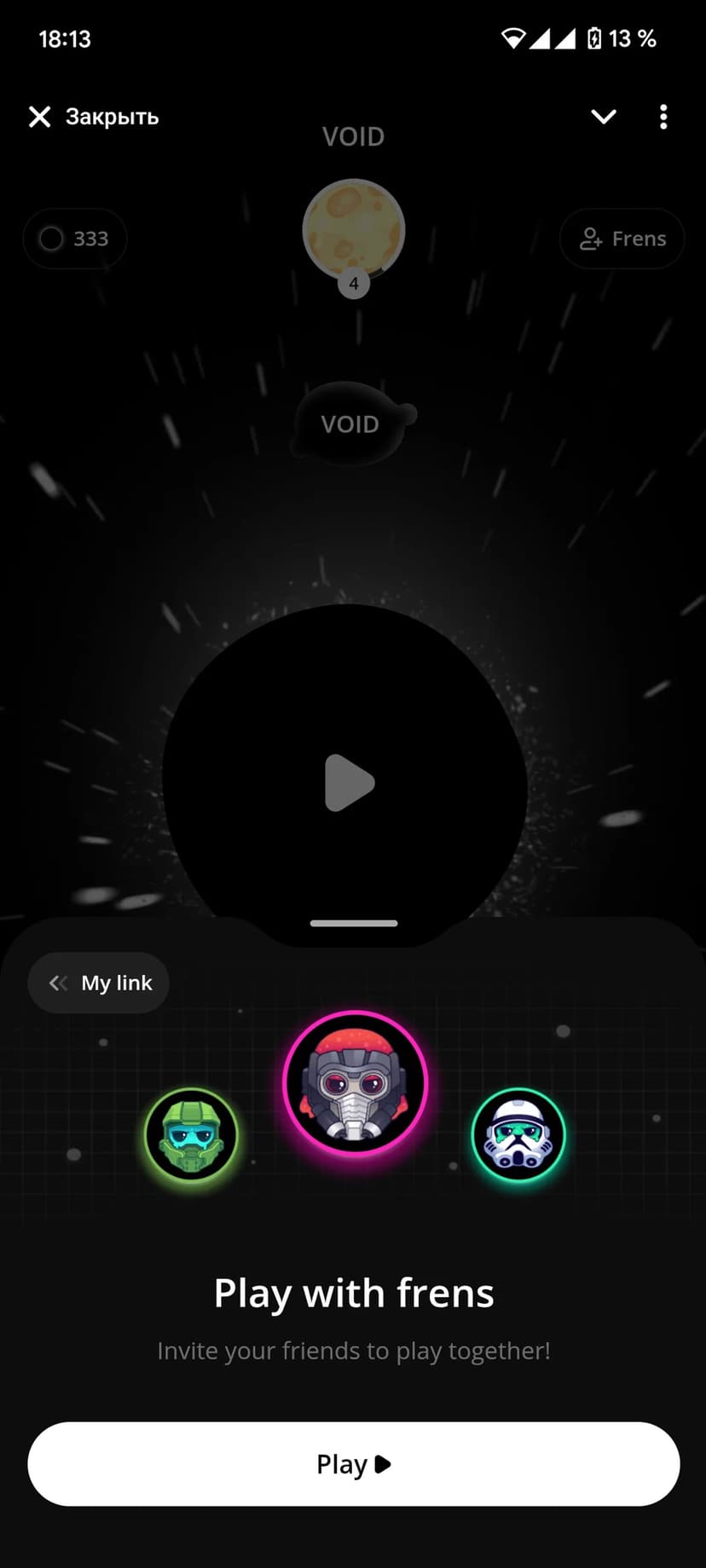Open My link
706x1568 pixels.
point(99,983)
